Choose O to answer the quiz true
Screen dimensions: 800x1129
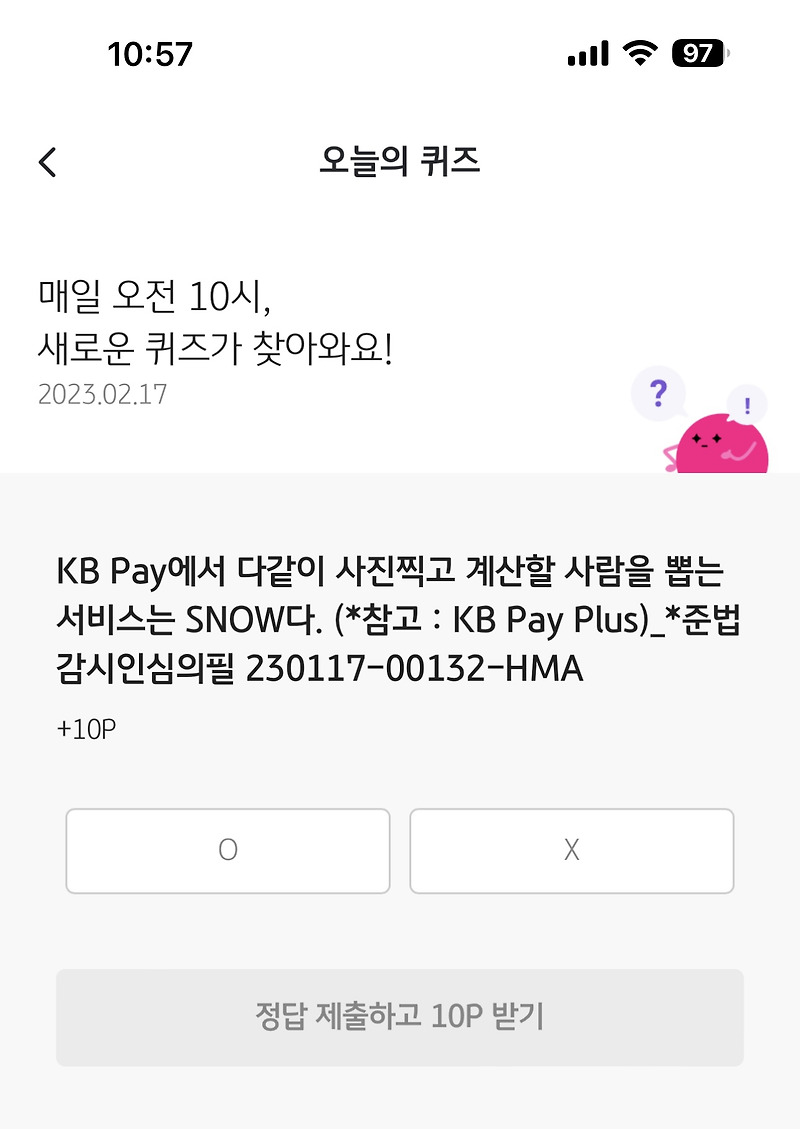tap(227, 850)
